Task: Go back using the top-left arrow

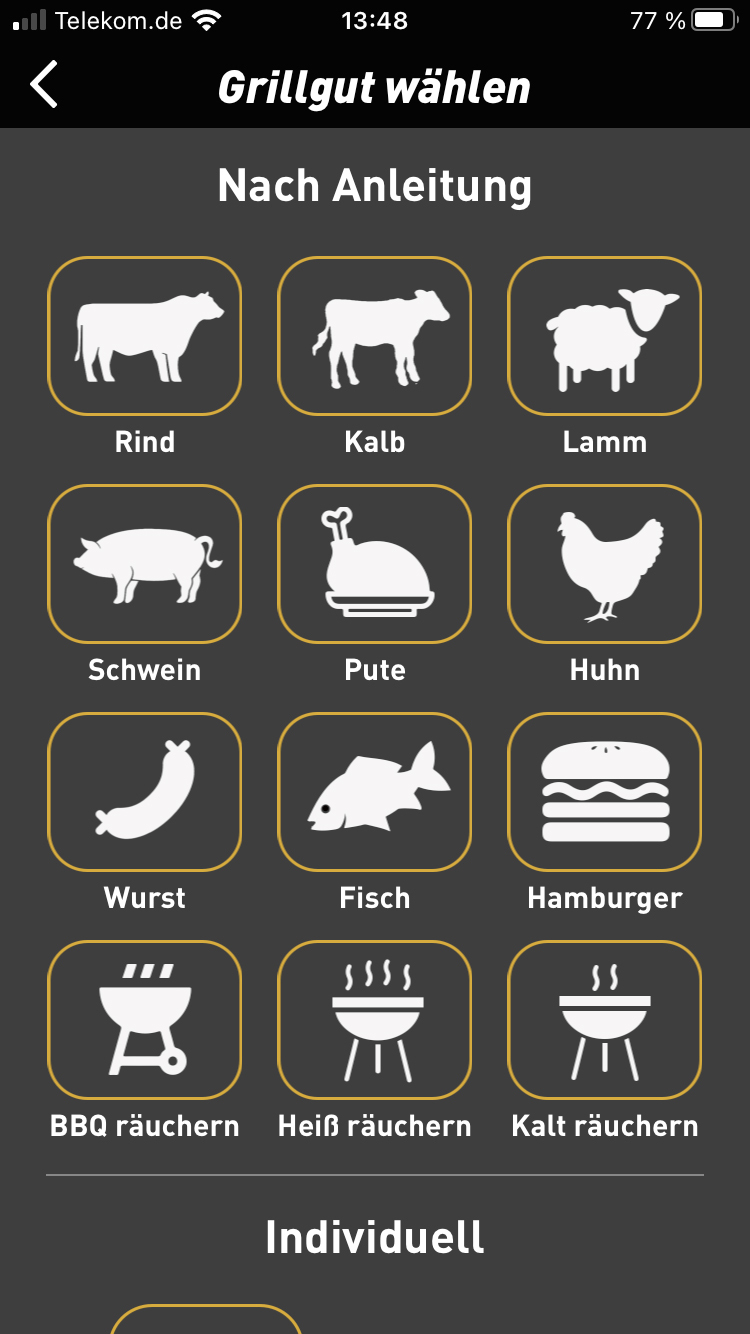Action: 44,85
